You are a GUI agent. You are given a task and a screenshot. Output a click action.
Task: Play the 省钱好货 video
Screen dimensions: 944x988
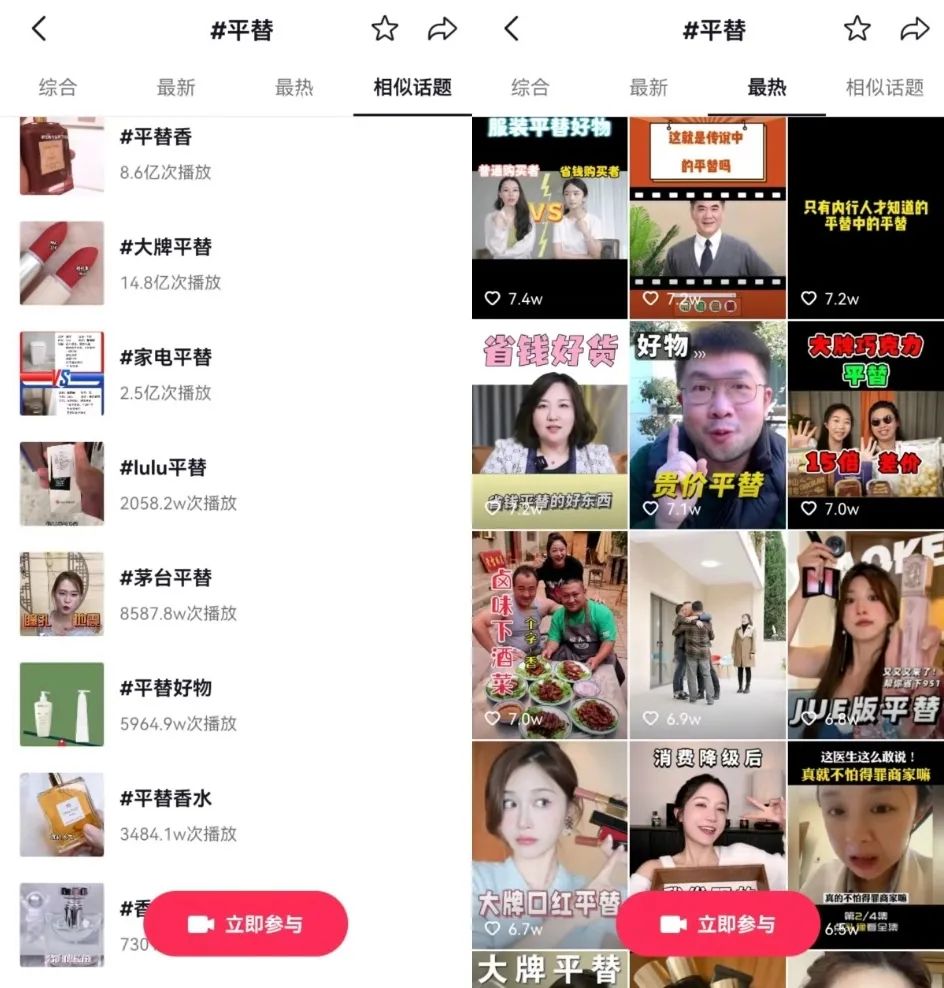tap(549, 425)
